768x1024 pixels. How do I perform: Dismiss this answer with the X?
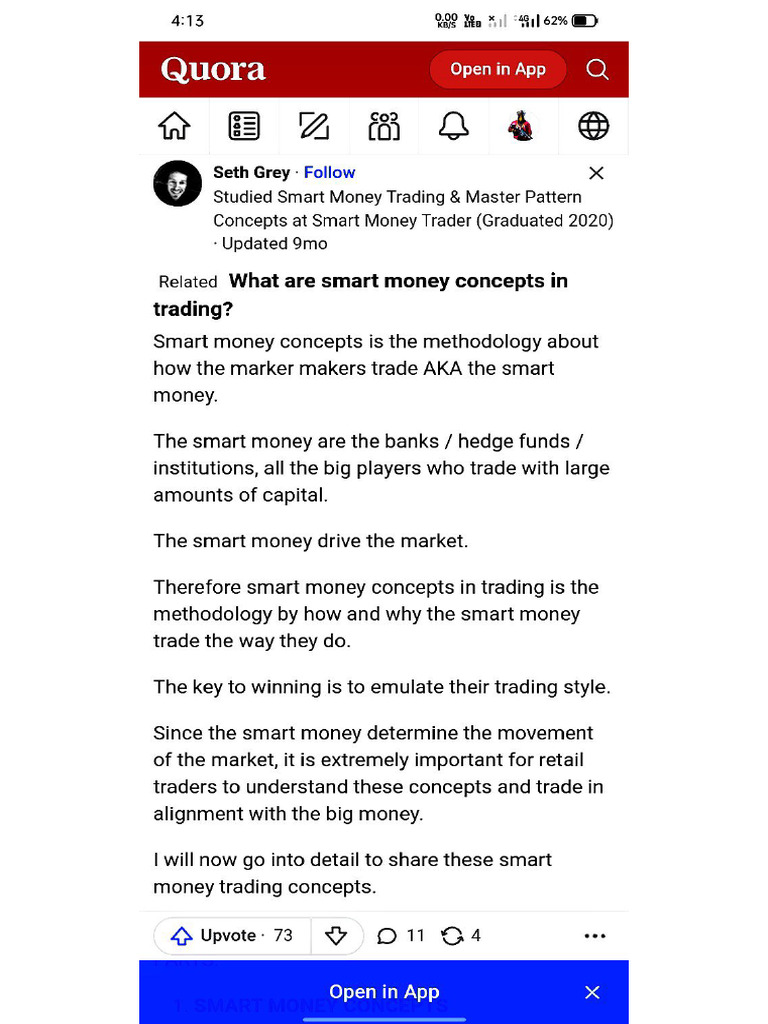coord(596,173)
